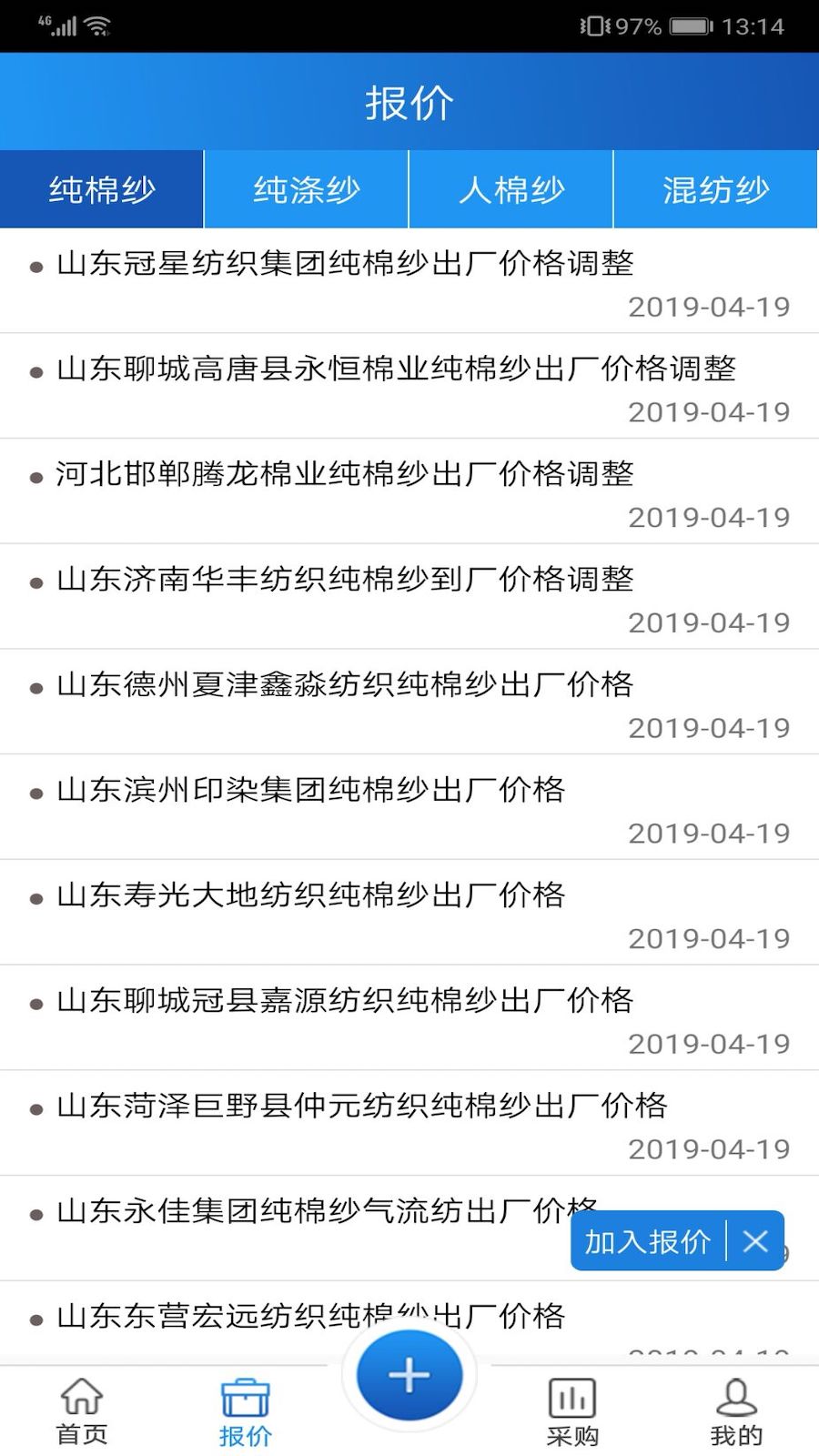Open the 混纺纱 tab
The height and width of the screenshot is (1456, 819).
[716, 189]
